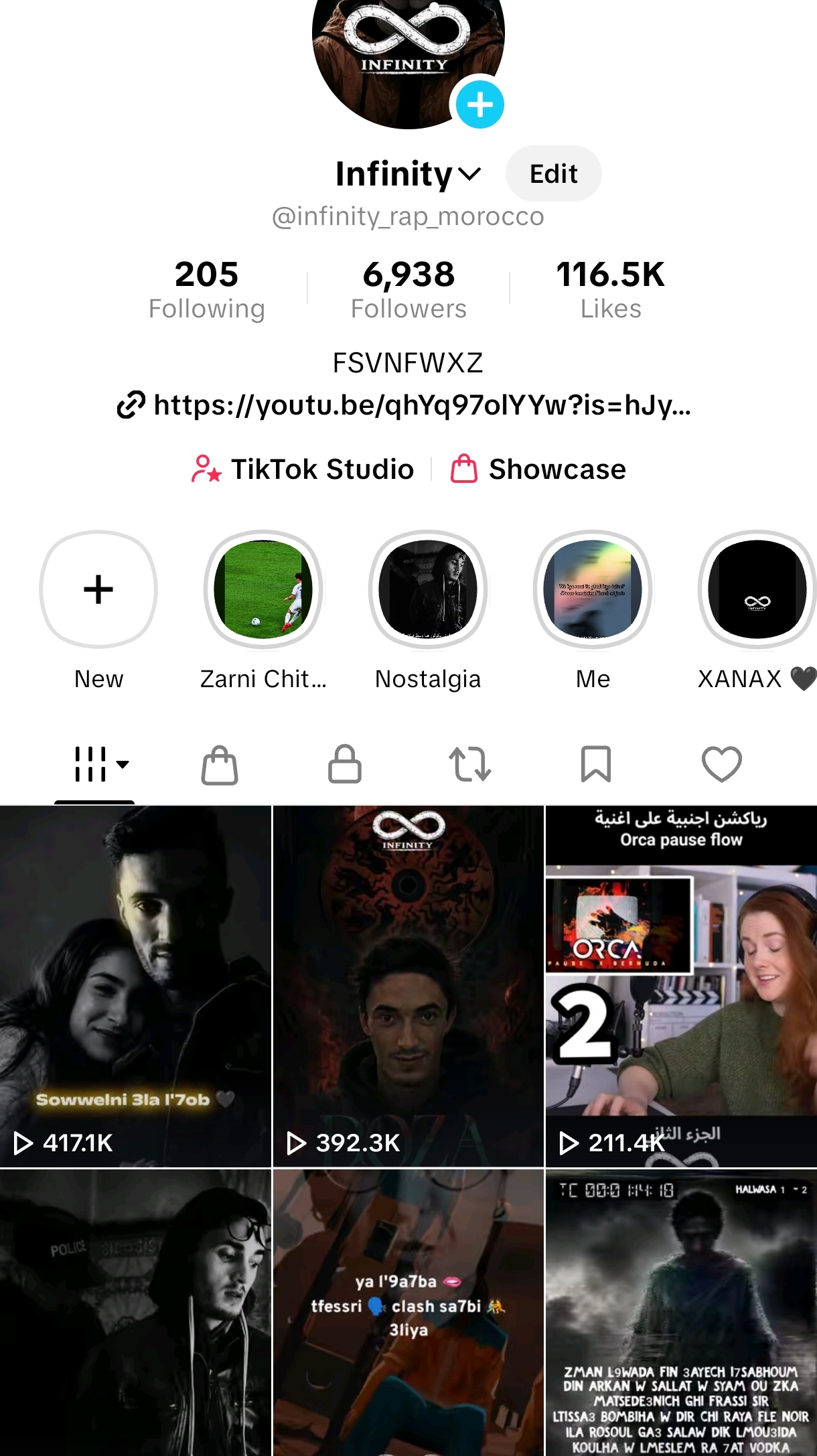Play the Orca pause flow reaction video
This screenshot has height=1456, width=817.
[x=682, y=986]
